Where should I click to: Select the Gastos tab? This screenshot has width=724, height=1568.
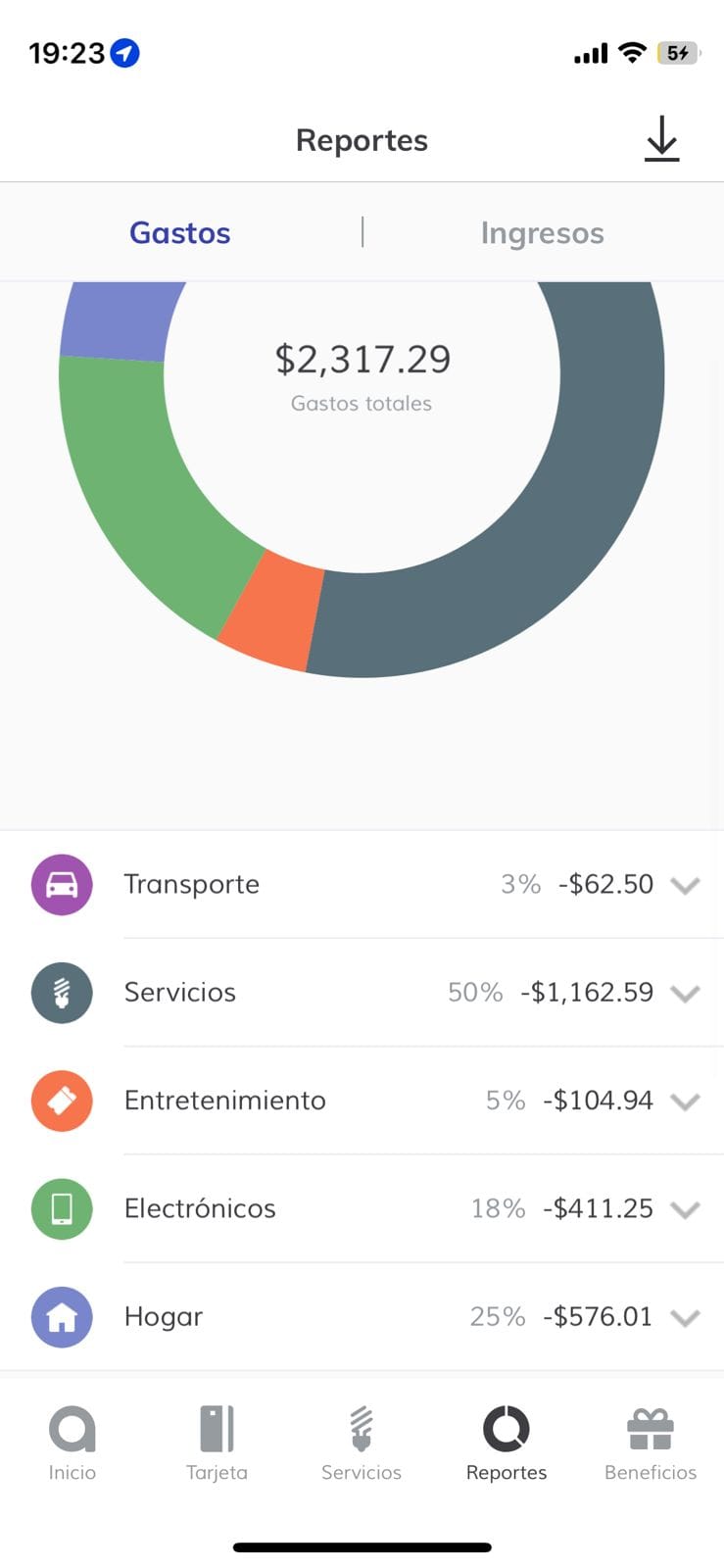pos(180,233)
